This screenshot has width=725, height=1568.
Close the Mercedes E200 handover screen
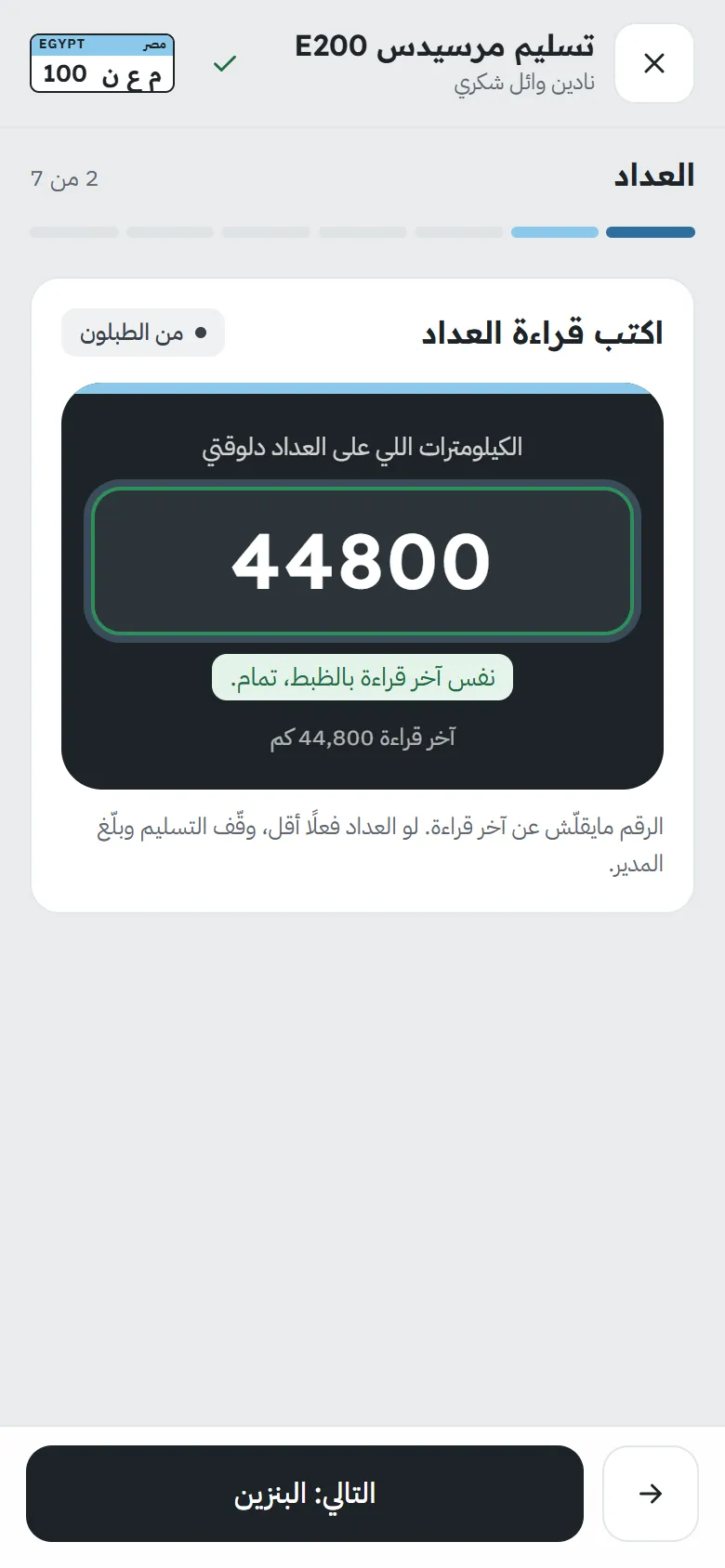654,63
